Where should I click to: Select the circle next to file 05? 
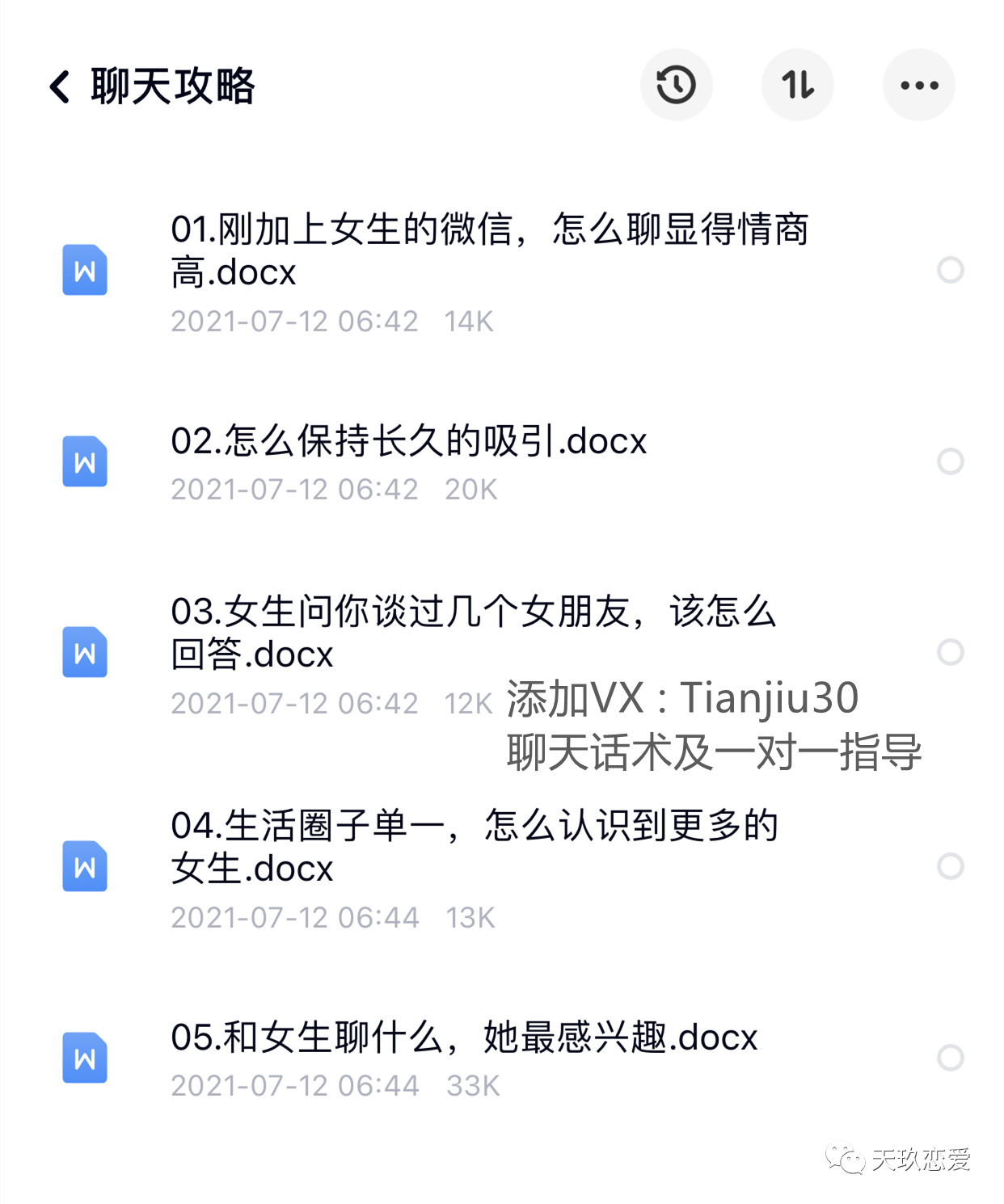tap(949, 1059)
